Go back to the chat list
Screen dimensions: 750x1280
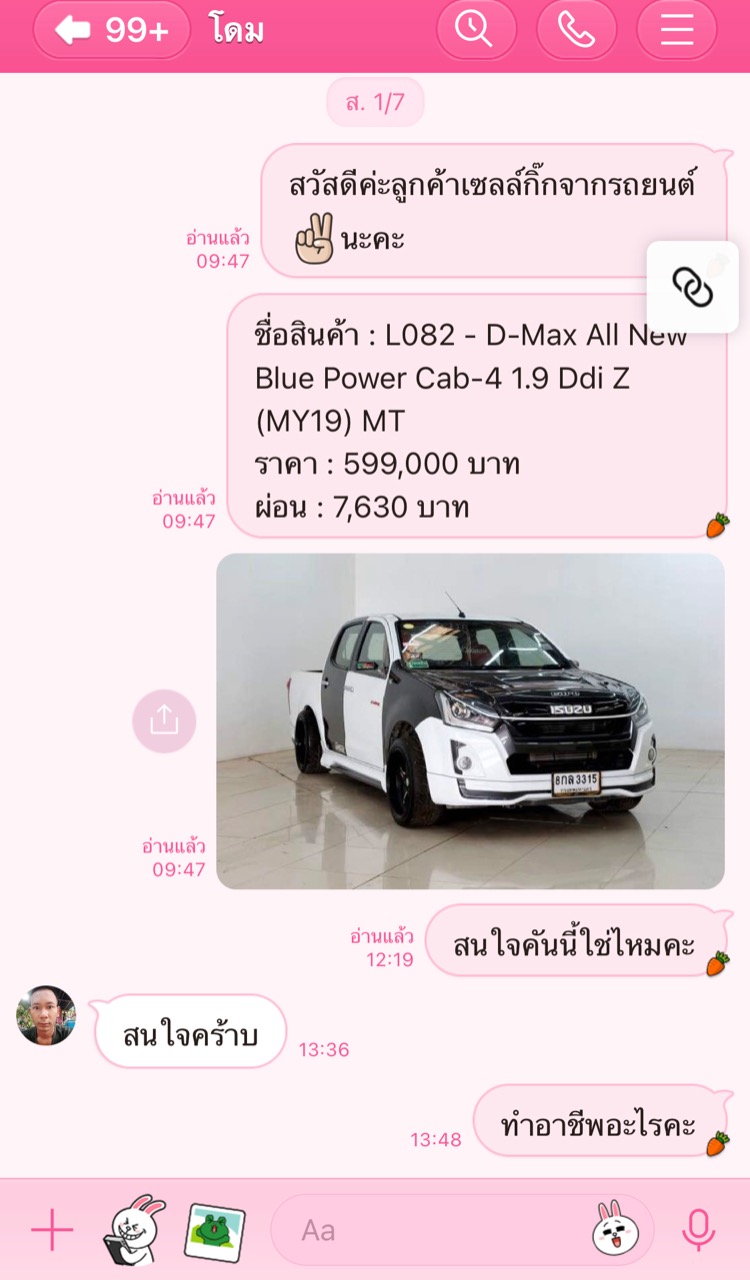112,30
